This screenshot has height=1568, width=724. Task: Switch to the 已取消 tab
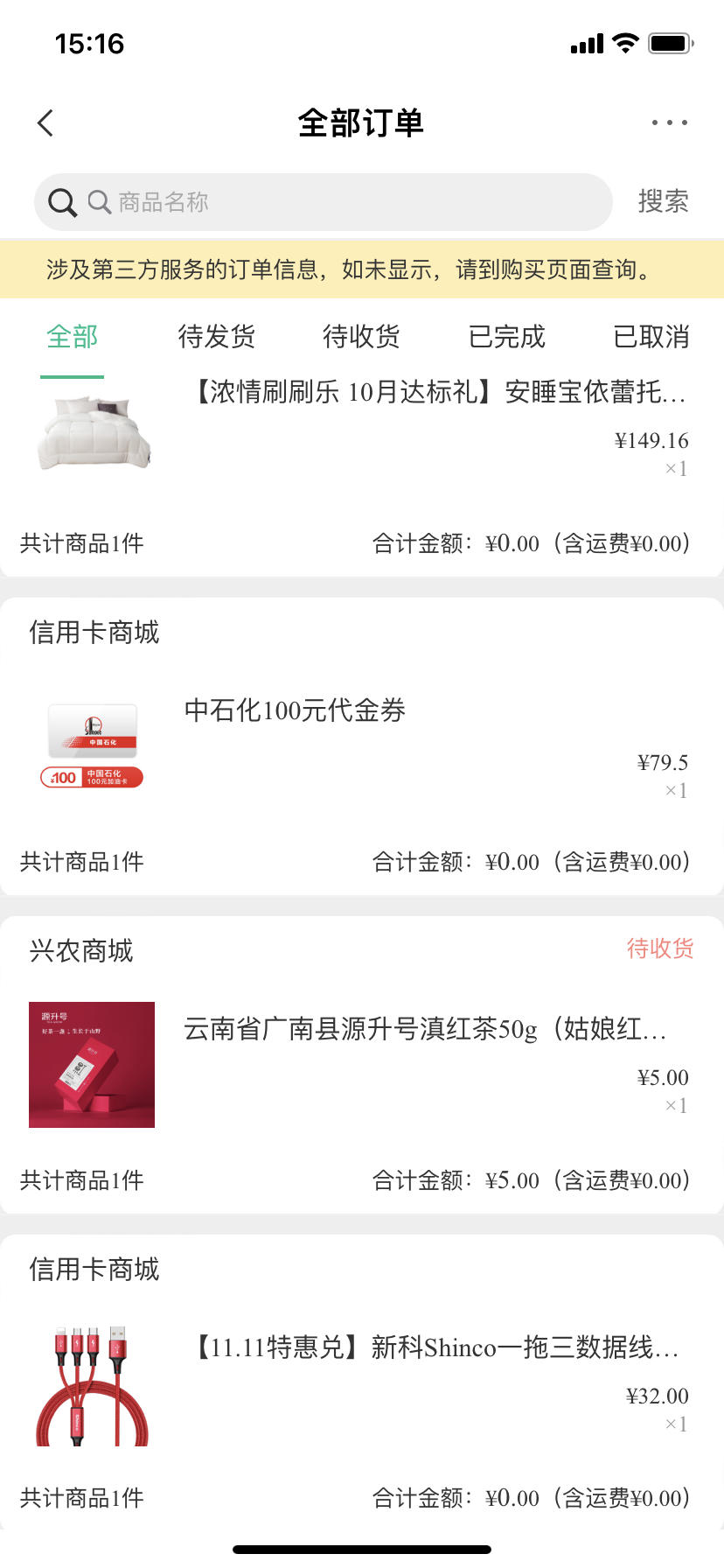[x=651, y=337]
